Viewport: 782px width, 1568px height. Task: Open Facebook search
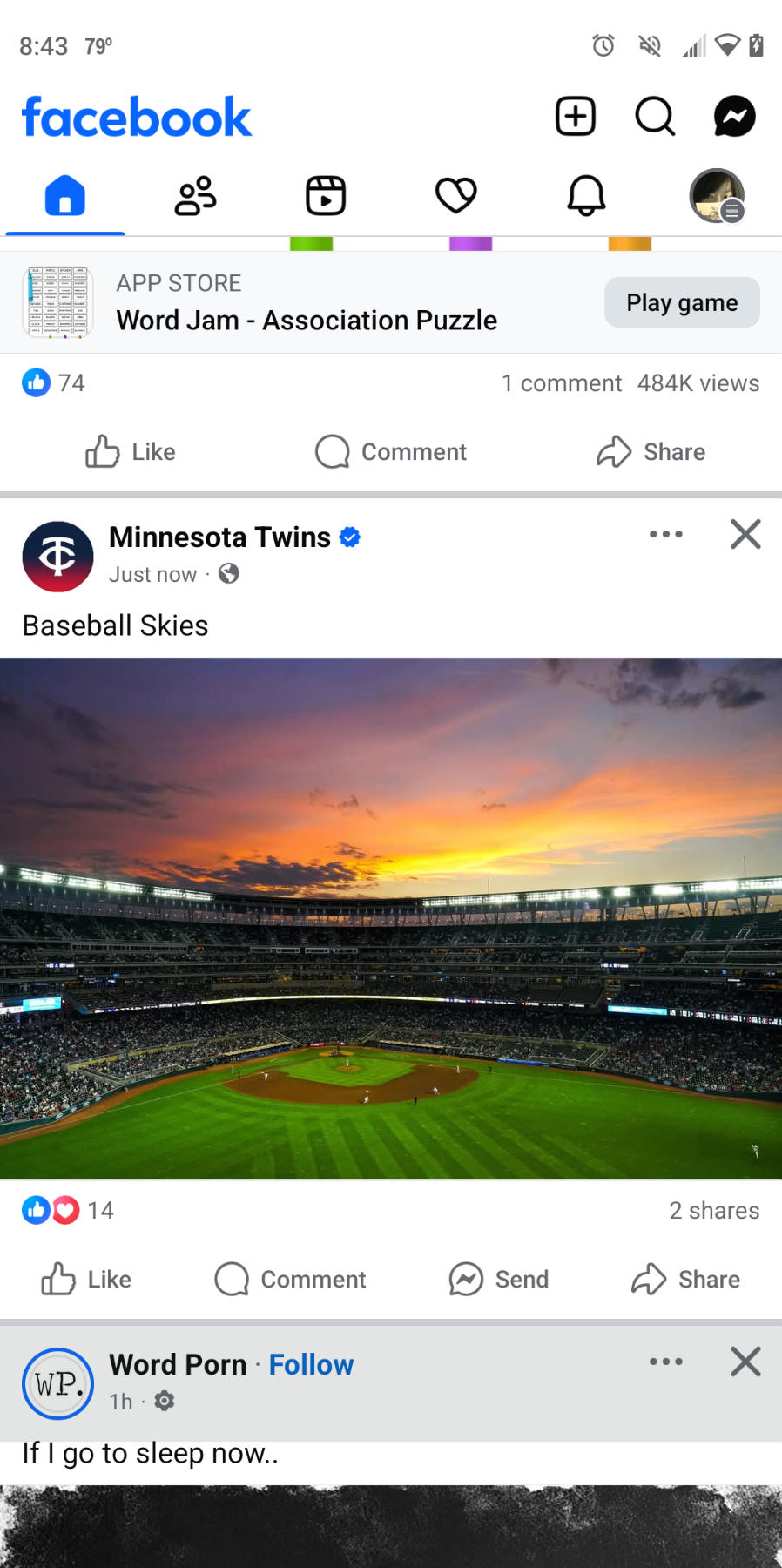coord(655,116)
